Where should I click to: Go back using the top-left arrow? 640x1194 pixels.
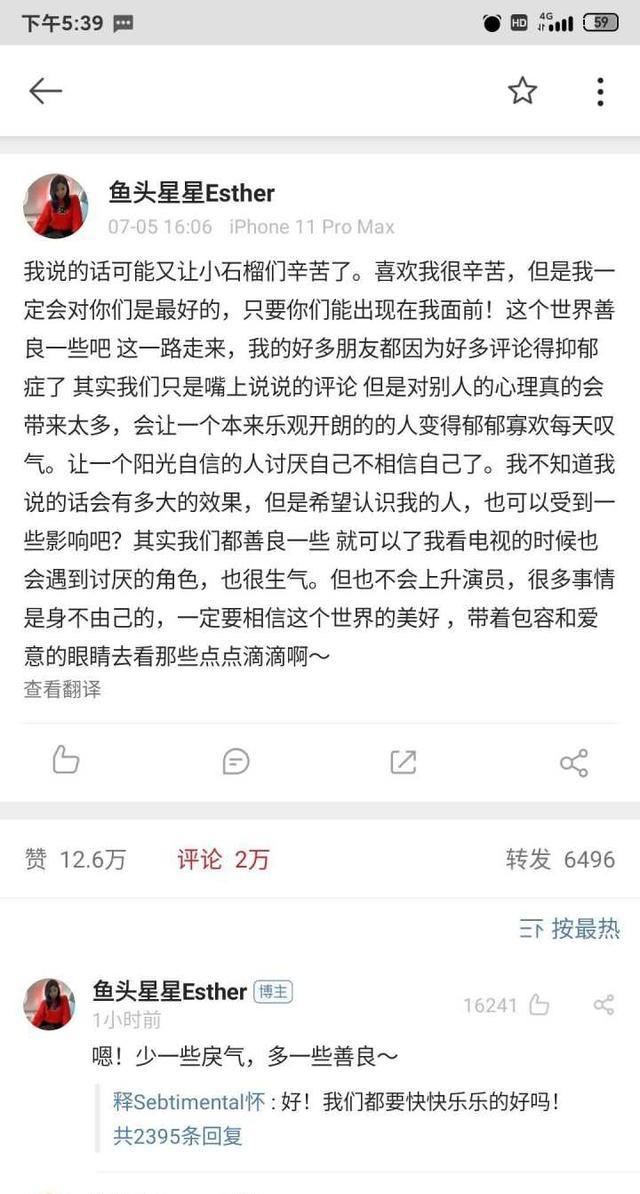point(45,91)
